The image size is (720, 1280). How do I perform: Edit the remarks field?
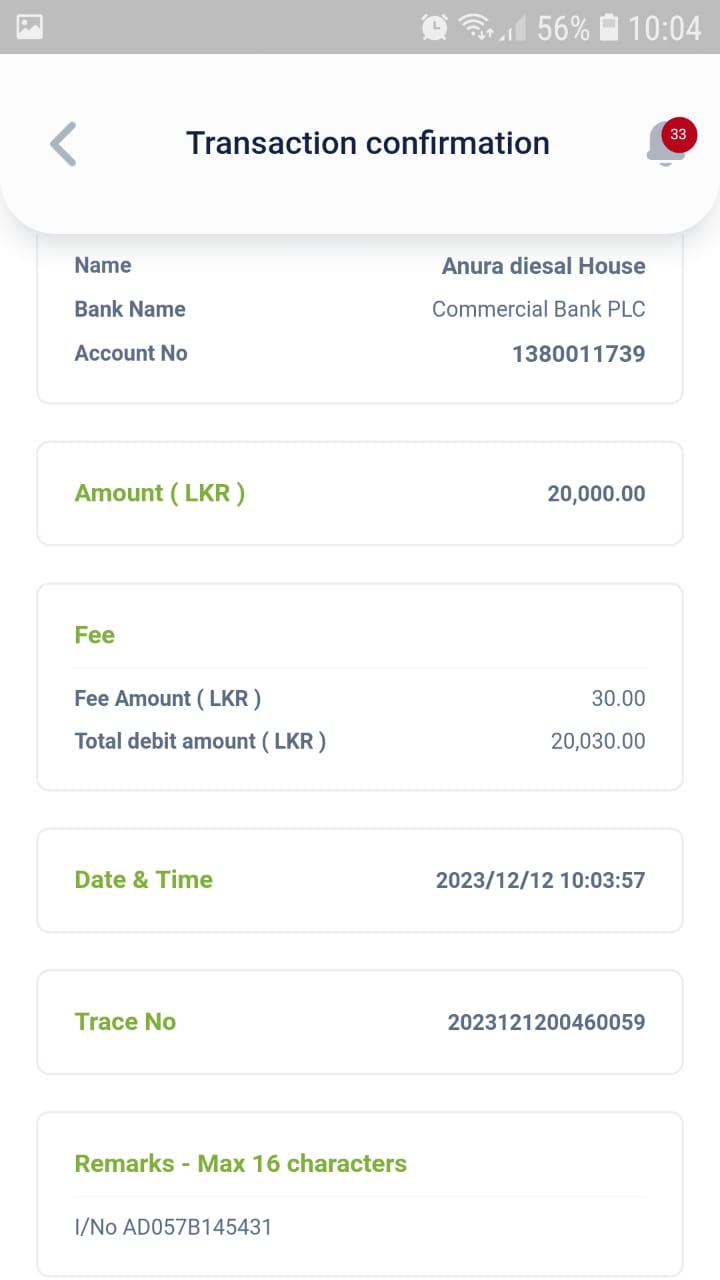(358, 1226)
